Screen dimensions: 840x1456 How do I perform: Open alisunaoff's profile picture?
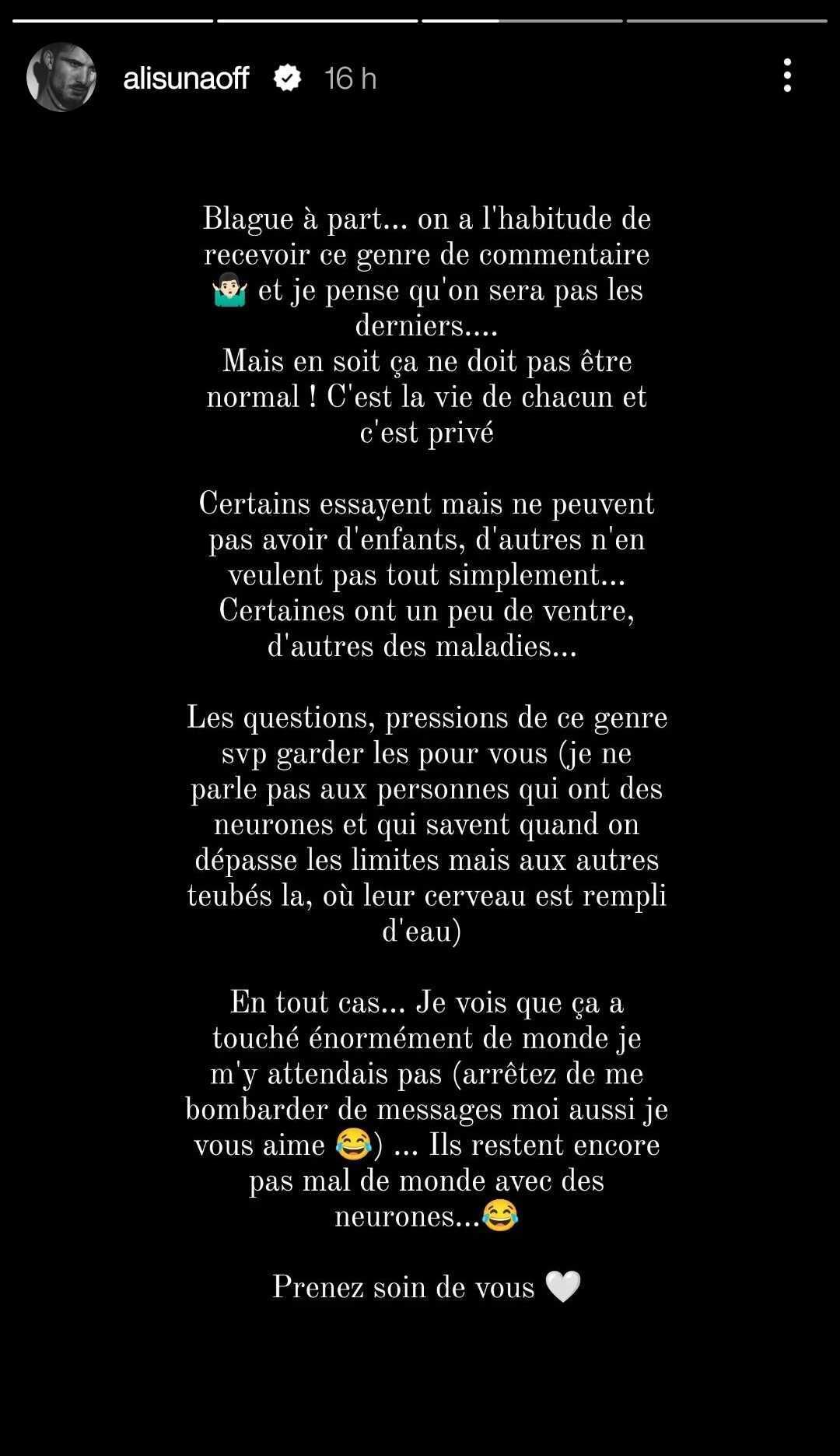pos(61,77)
